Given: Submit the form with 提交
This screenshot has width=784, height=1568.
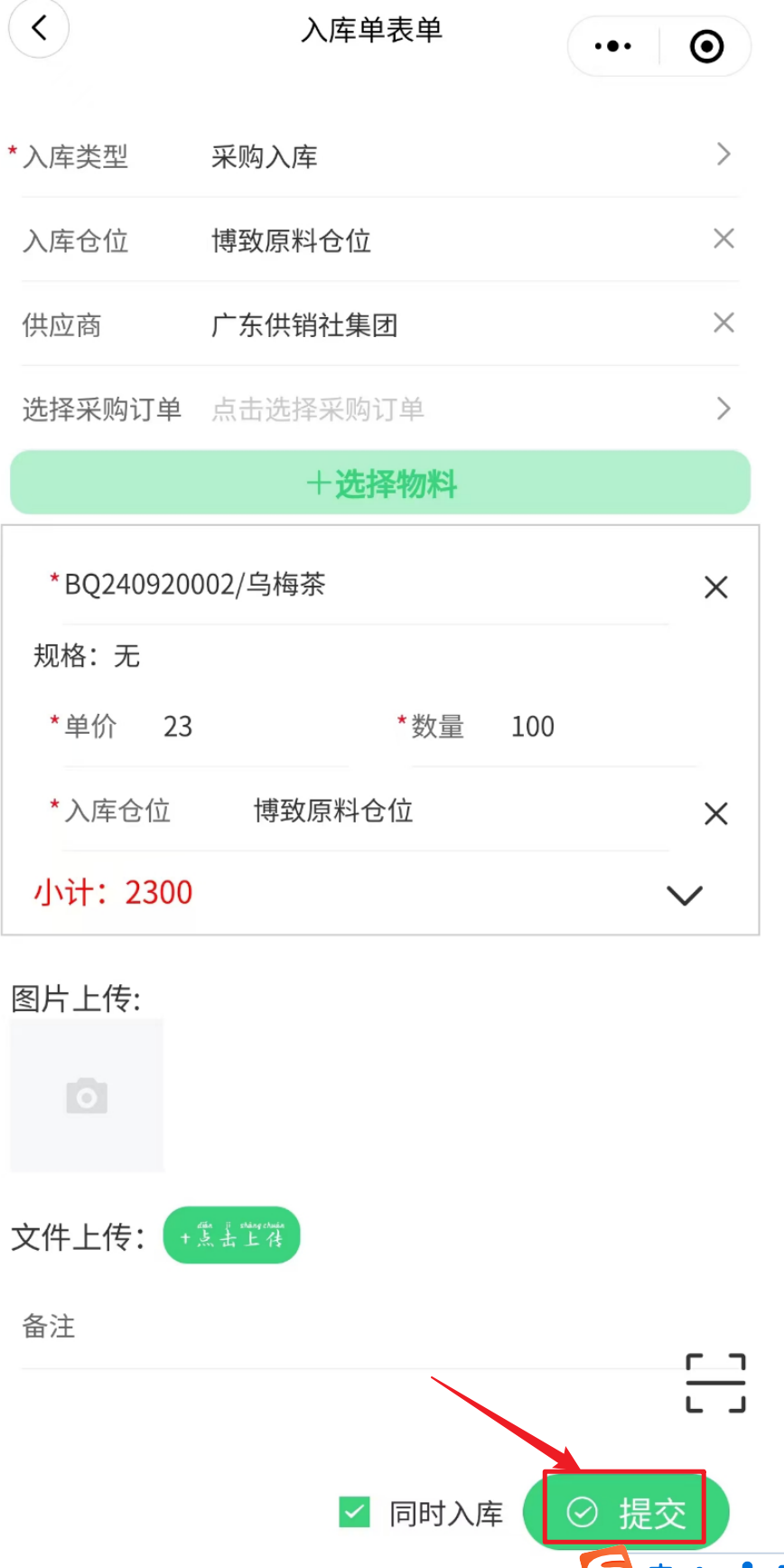Looking at the screenshot, I should pyautogui.click(x=626, y=1512).
